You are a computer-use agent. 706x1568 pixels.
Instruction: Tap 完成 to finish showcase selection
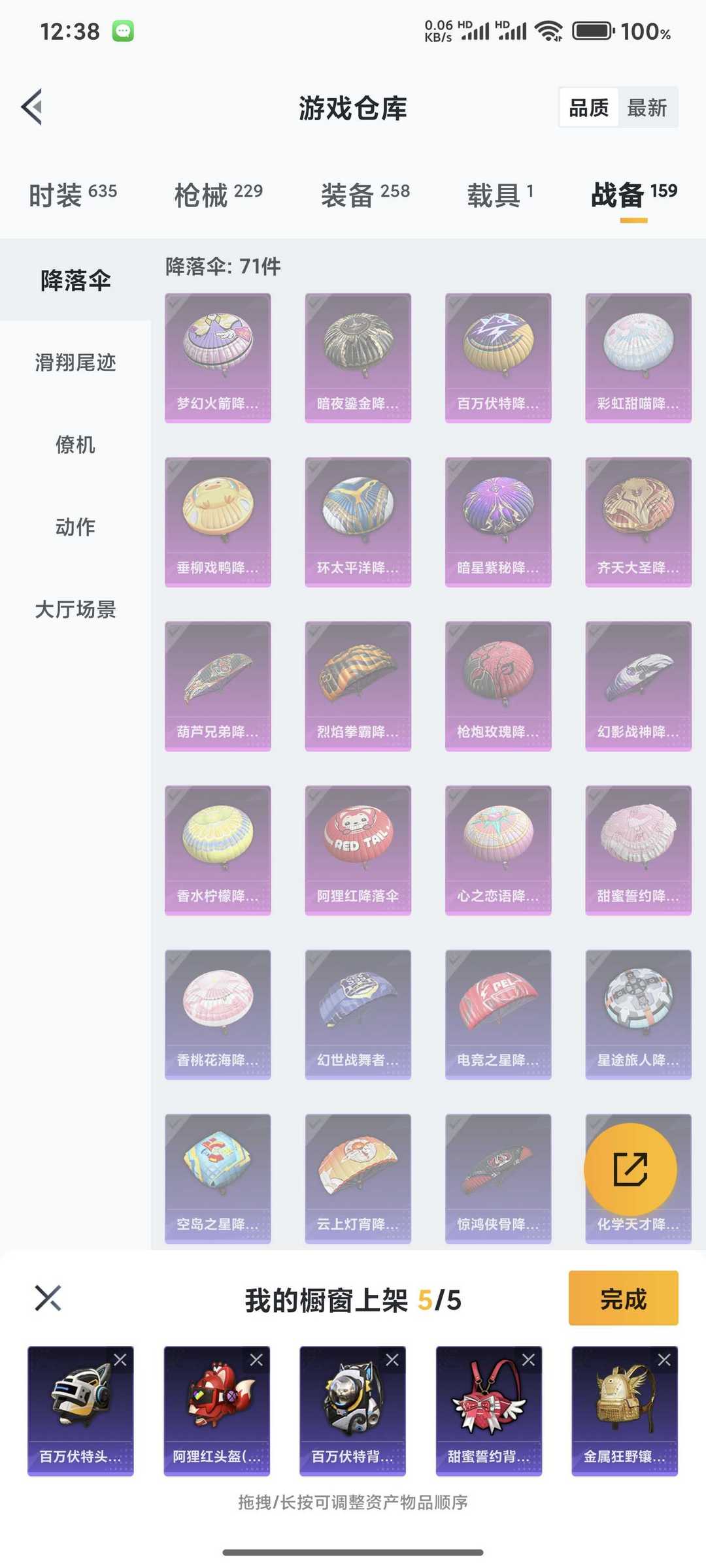coord(623,1298)
